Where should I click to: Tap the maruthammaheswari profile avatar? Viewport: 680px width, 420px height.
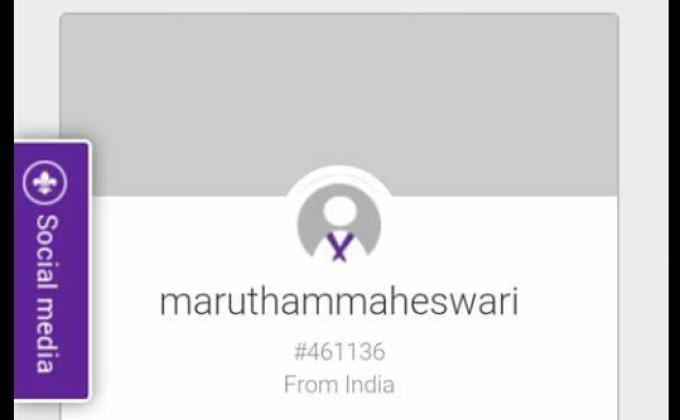(339, 227)
